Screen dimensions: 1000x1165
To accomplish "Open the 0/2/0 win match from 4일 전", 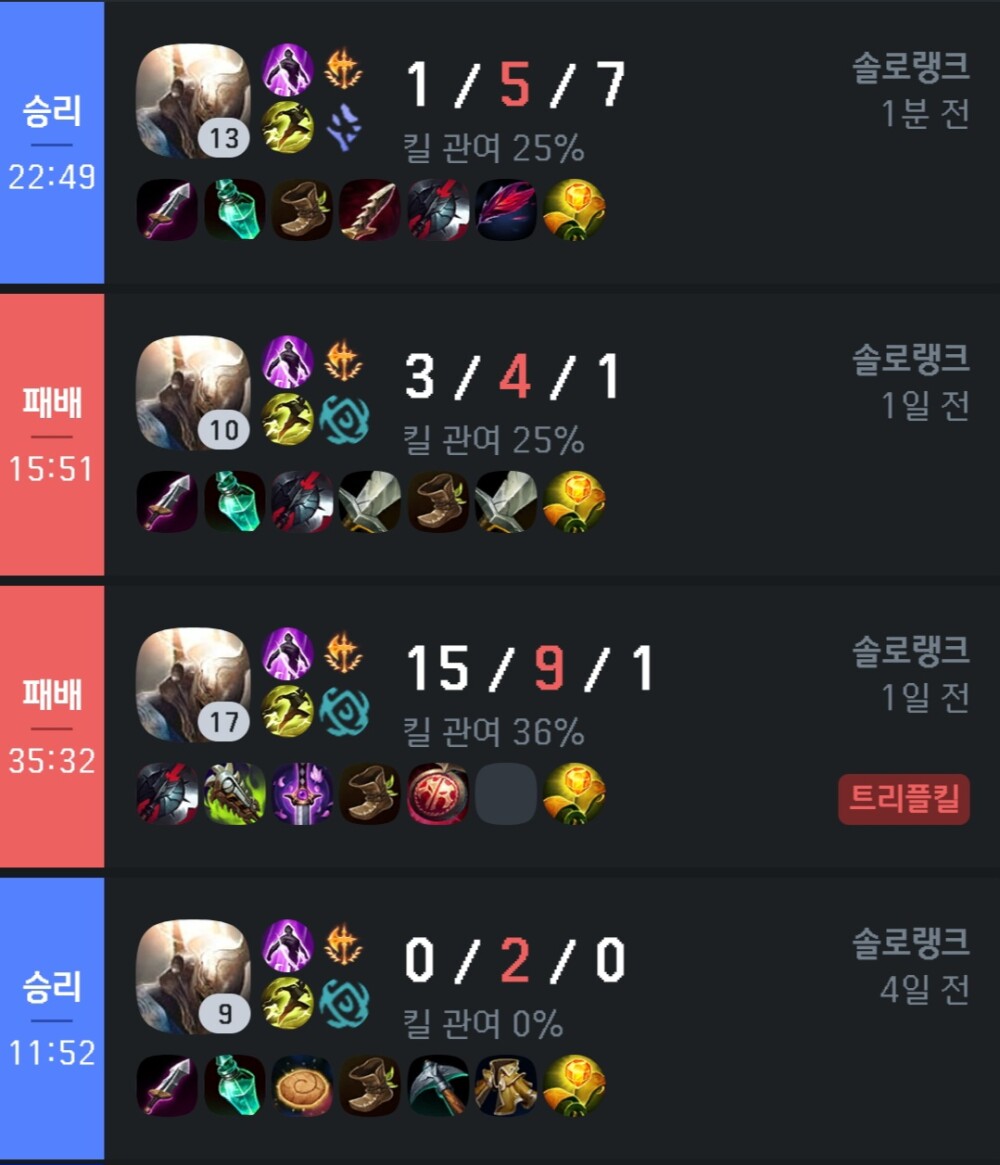I will pos(700,1018).
